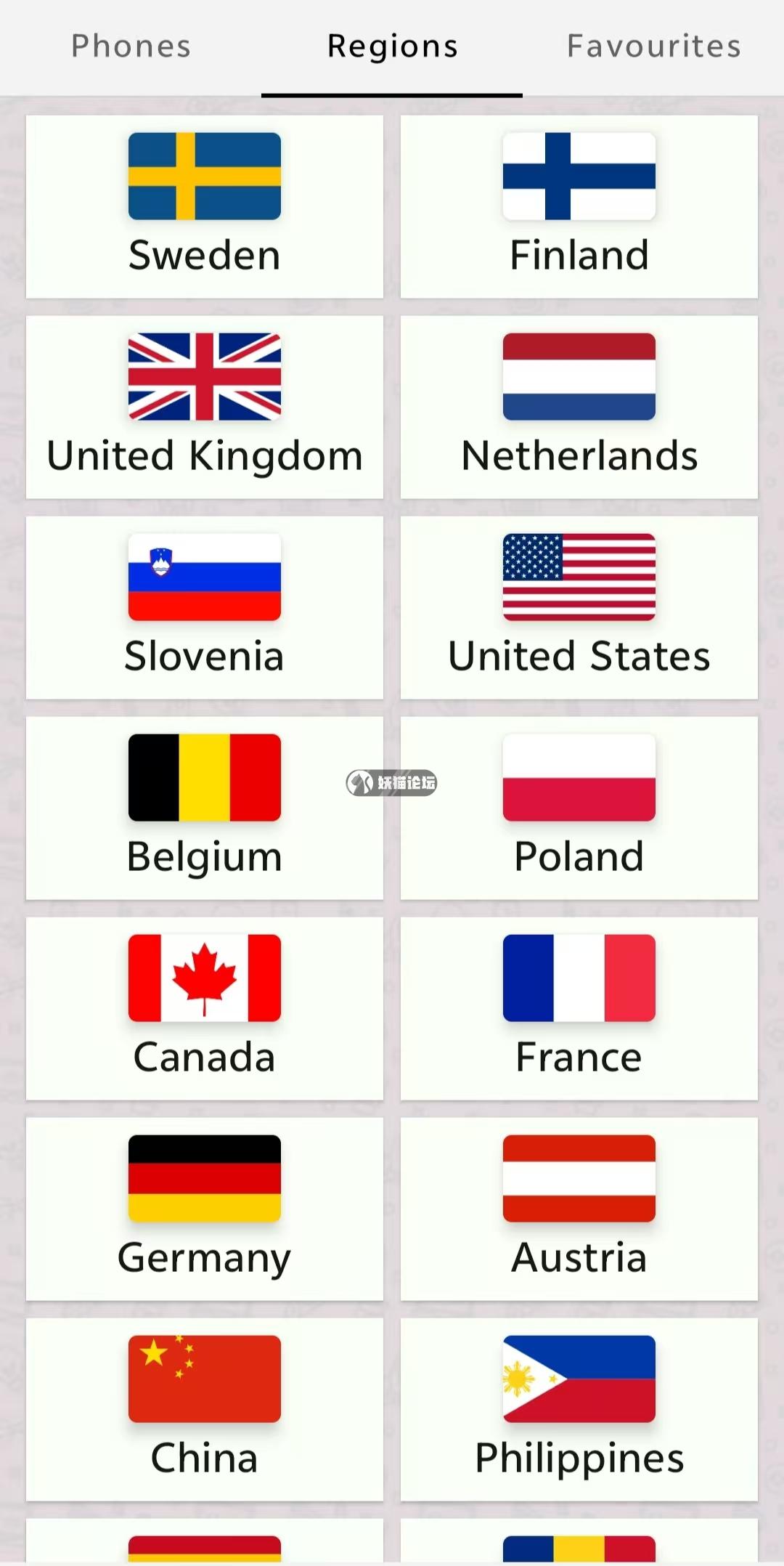The width and height of the screenshot is (784, 1566).
Task: Open the Slovenia card
Action: coord(205,608)
